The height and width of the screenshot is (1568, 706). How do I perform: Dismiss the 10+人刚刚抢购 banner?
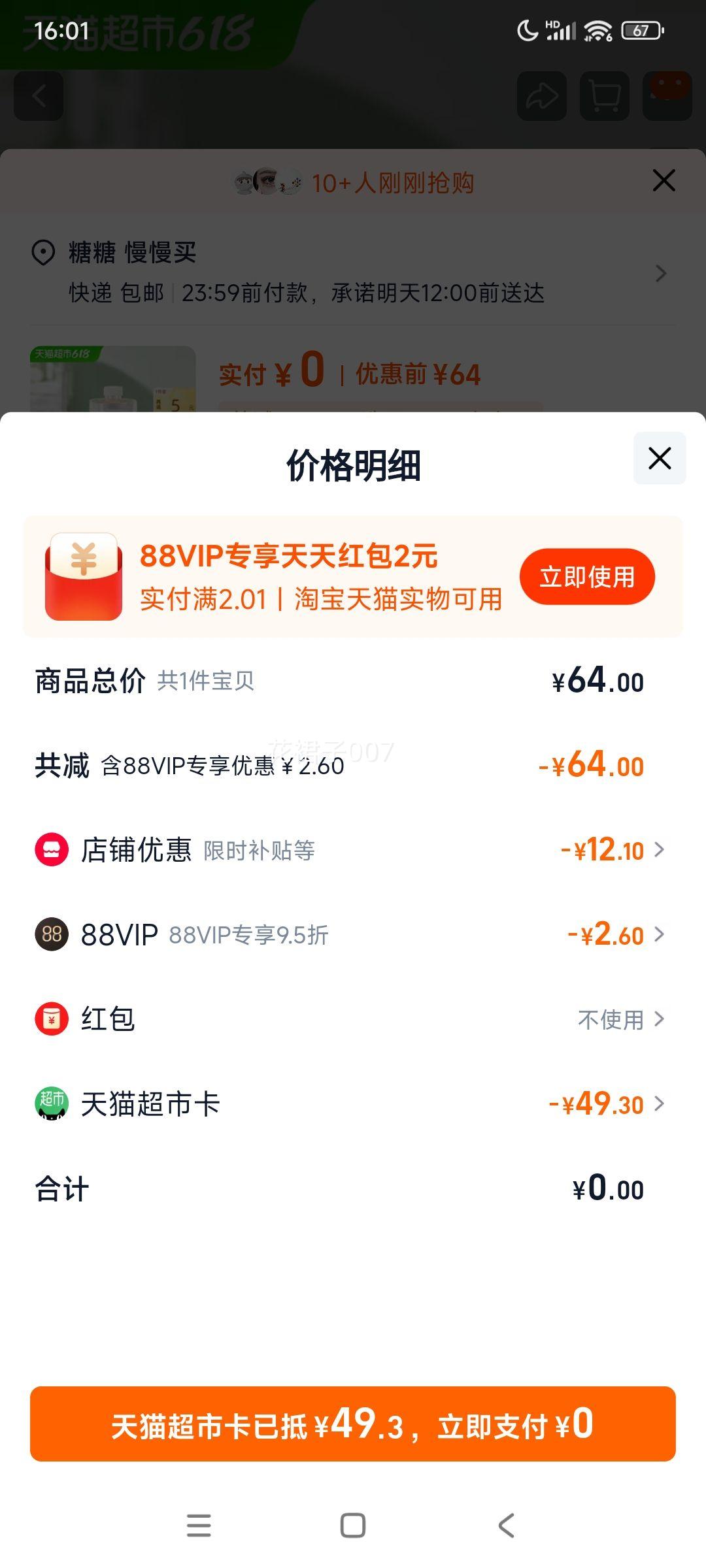(x=664, y=180)
